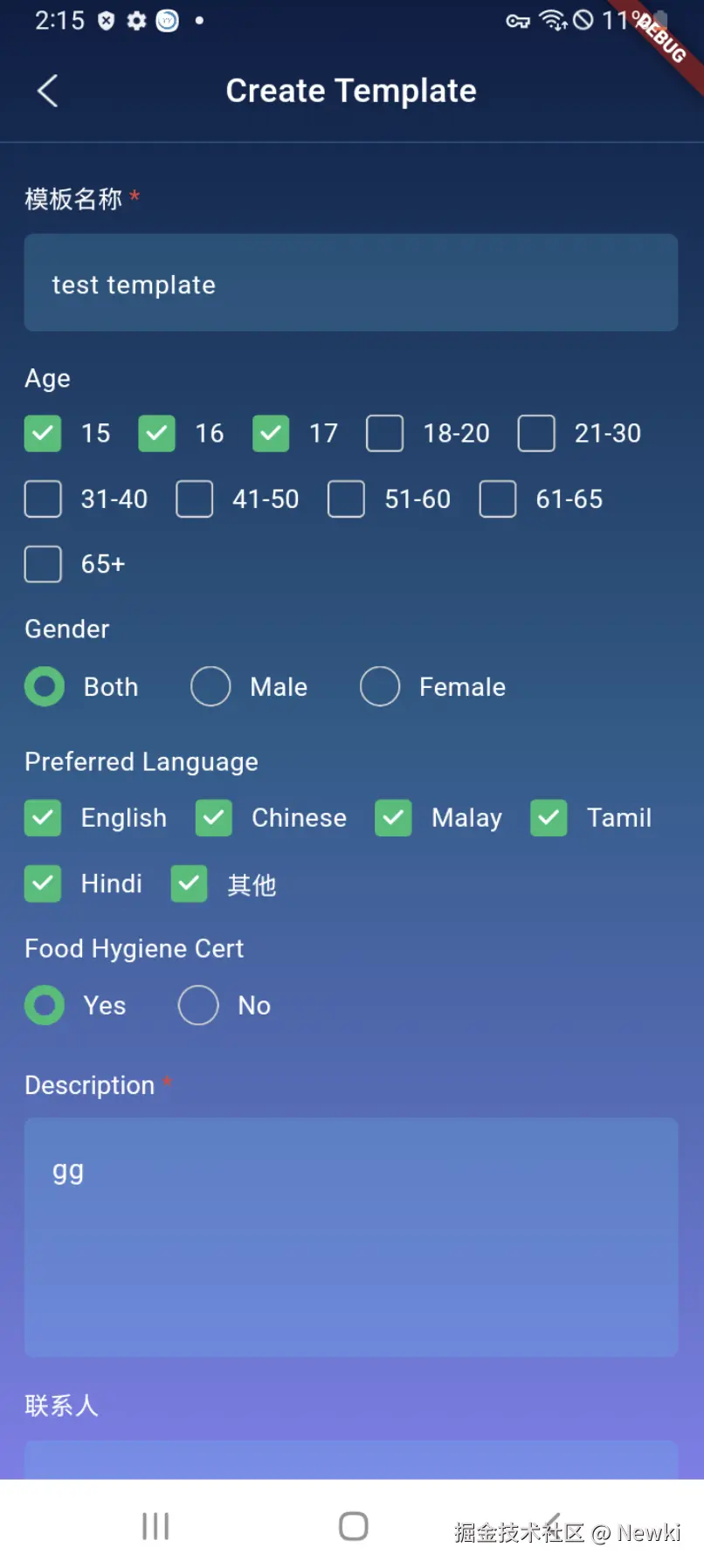Viewport: 704px width, 1568px height.
Task: Edit the Description text area
Action: pyautogui.click(x=350, y=1236)
